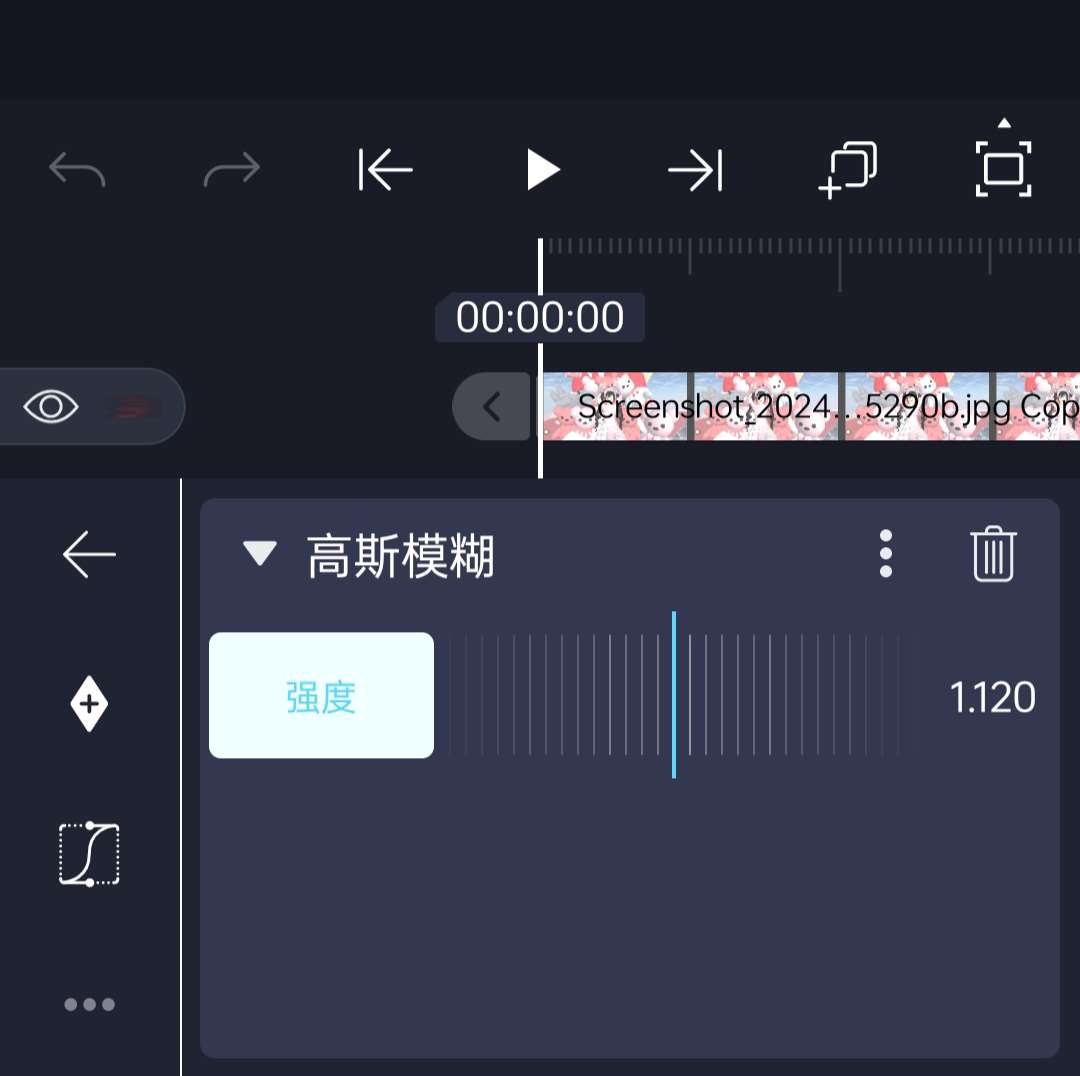Open the 高斯模糊 effect overflow menu
The image size is (1080, 1076).
click(885, 554)
